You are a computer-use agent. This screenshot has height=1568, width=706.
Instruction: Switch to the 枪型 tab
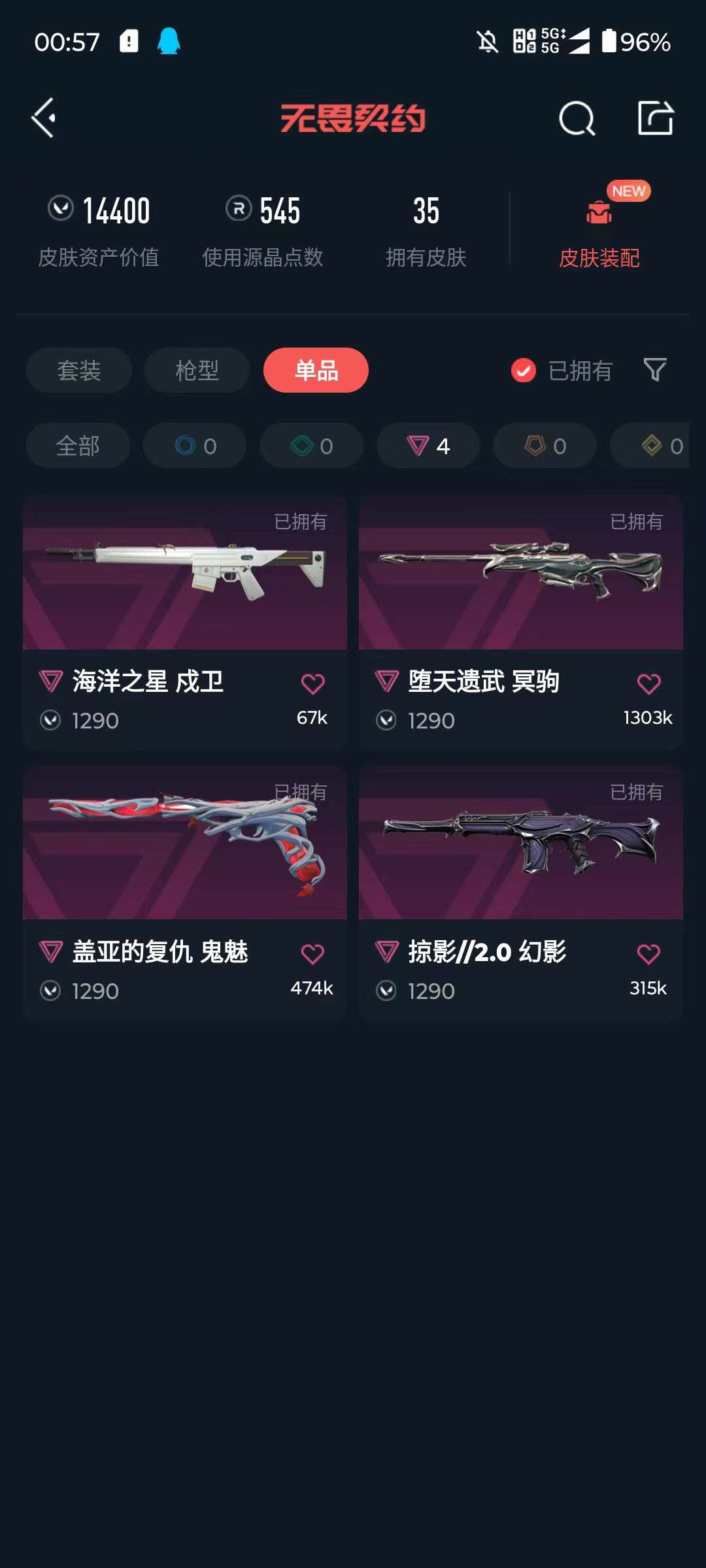[197, 370]
